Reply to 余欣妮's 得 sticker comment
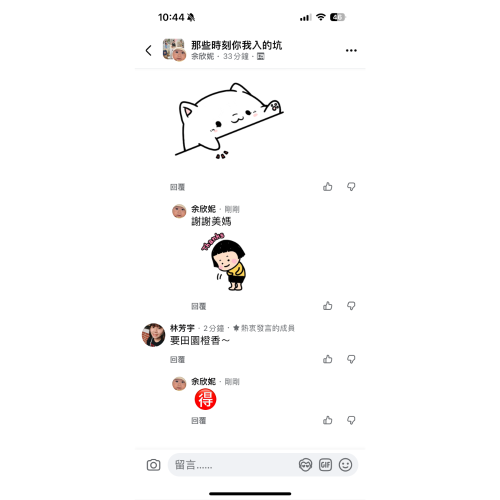 tap(199, 421)
